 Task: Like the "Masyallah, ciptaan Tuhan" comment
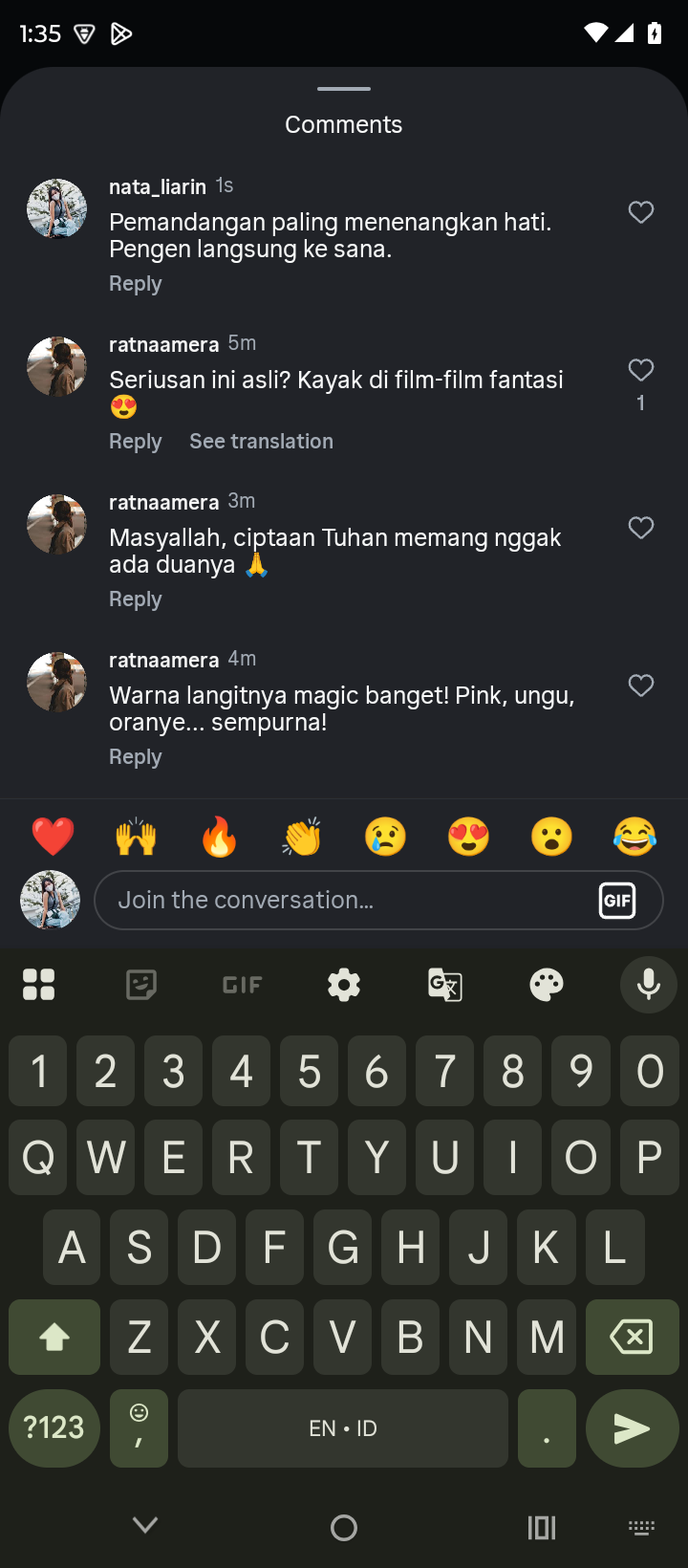[x=641, y=528]
